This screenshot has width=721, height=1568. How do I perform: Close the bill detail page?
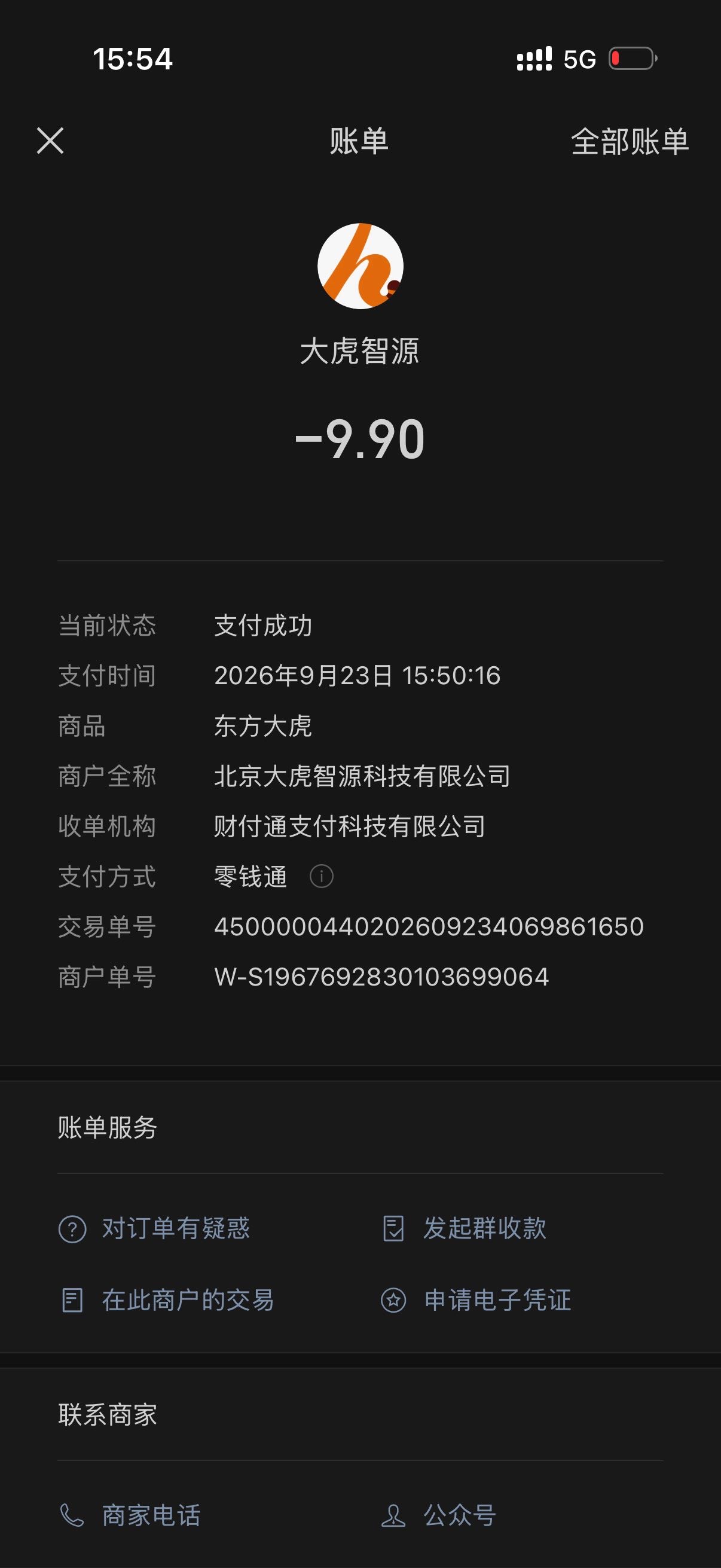pyautogui.click(x=50, y=141)
